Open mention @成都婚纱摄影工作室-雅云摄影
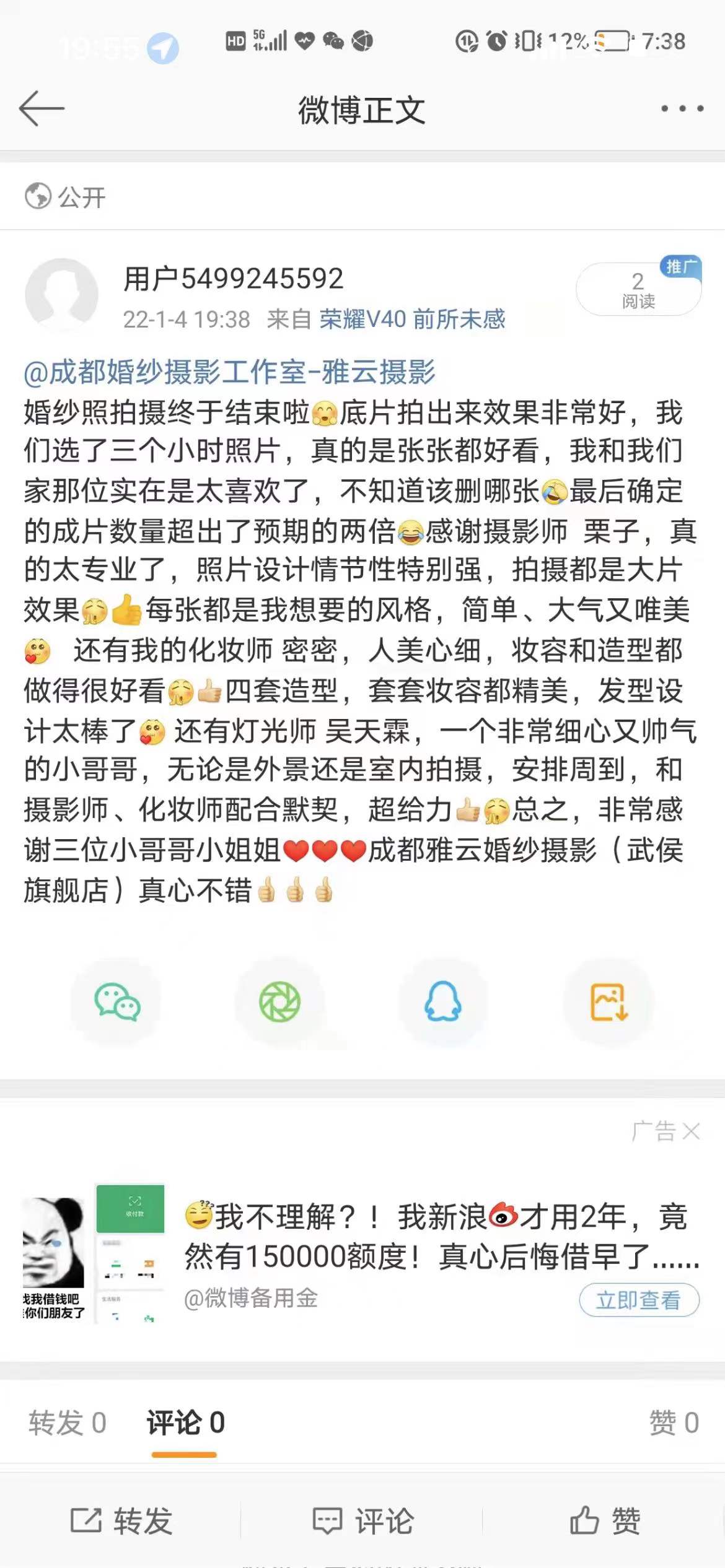This screenshot has width=725, height=1568. (229, 373)
